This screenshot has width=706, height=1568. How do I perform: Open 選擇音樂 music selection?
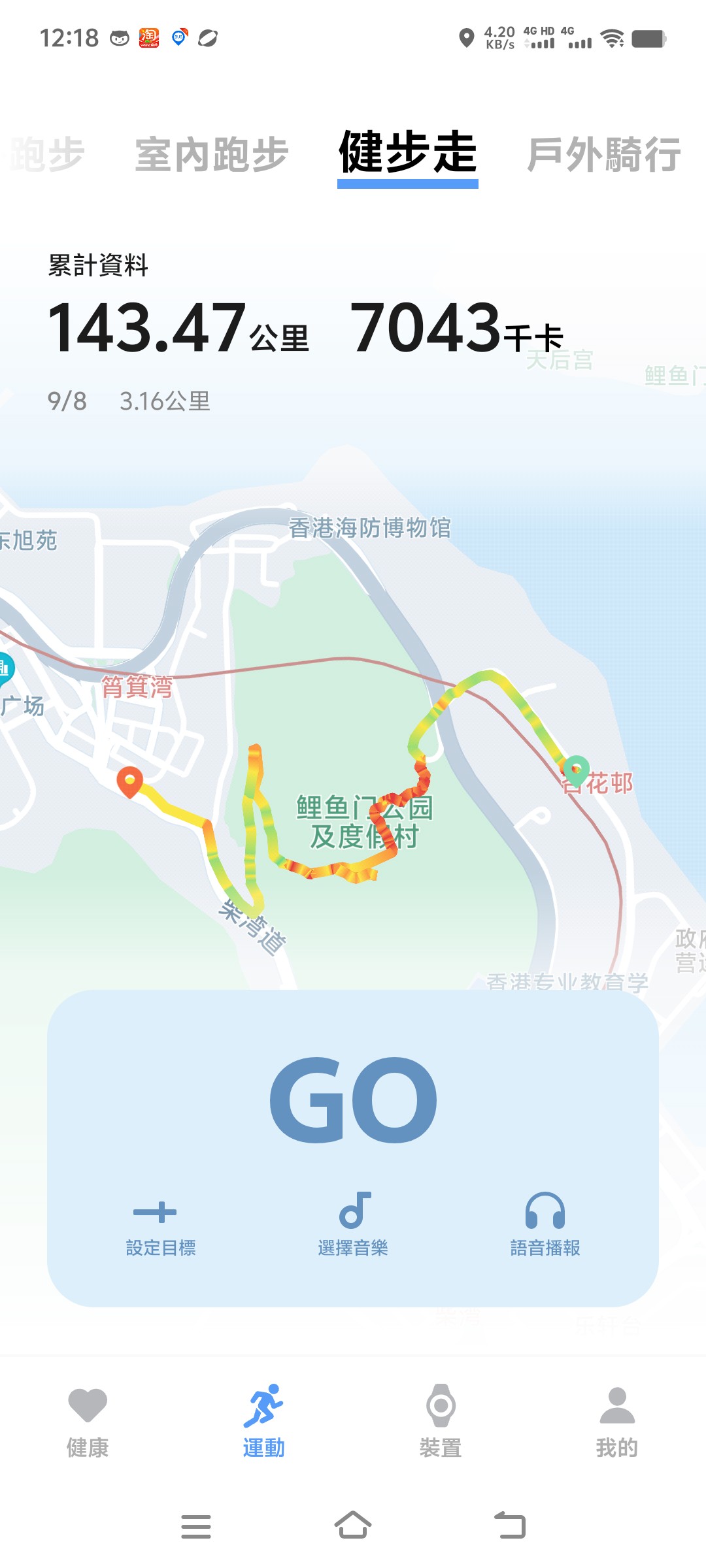point(353,1225)
